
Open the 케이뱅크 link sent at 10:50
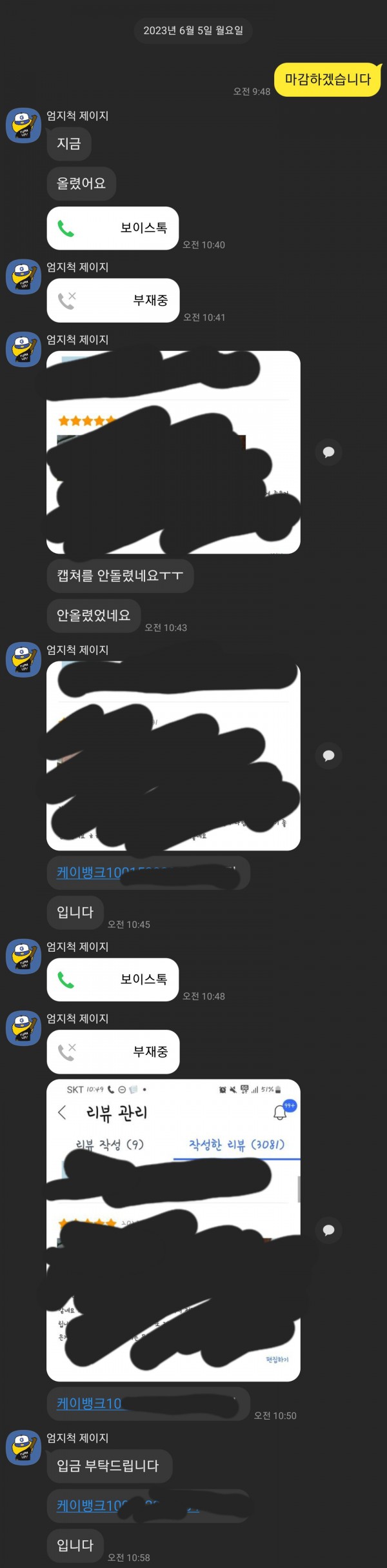[x=89, y=1403]
